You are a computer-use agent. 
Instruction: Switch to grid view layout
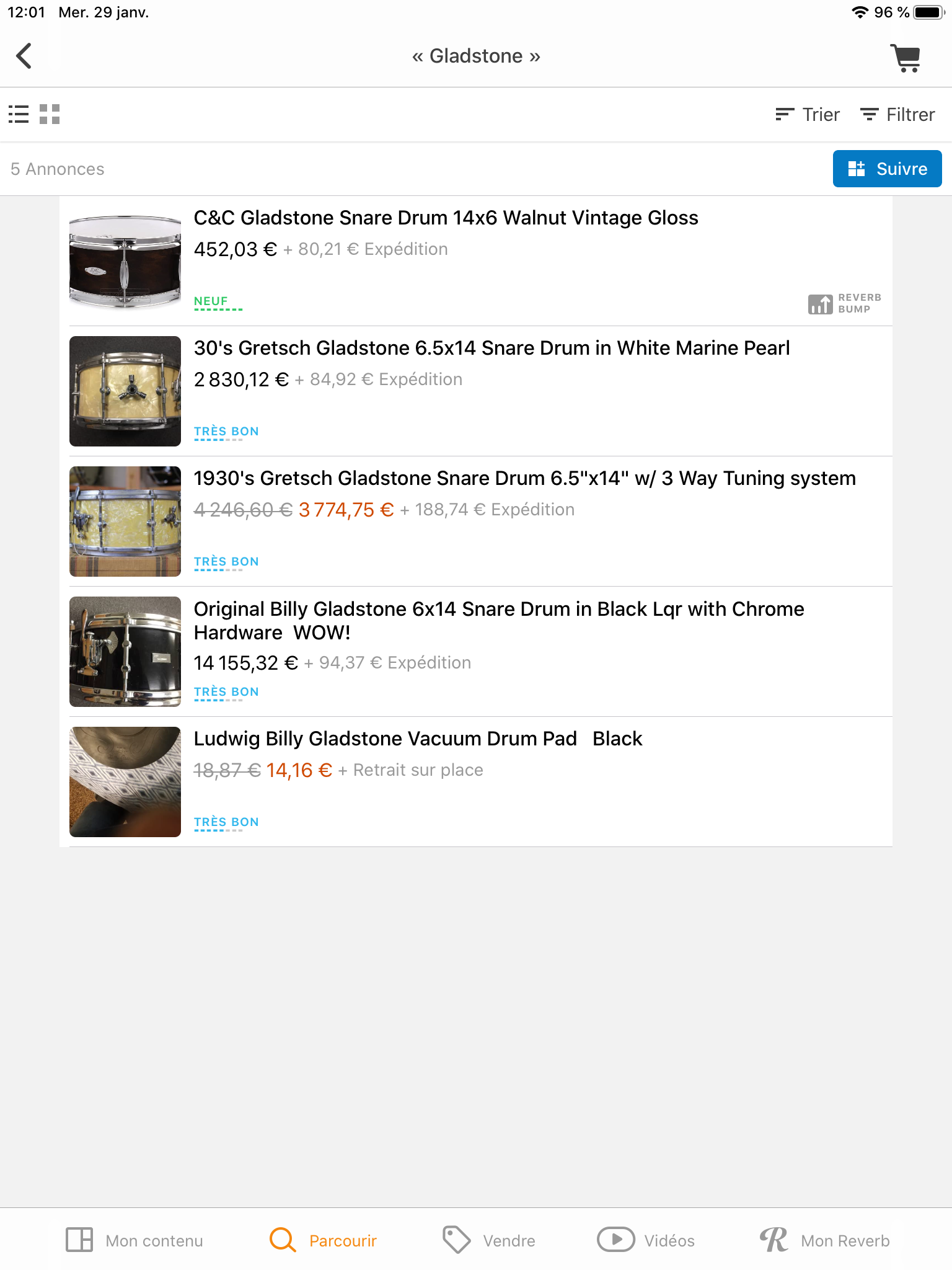click(50, 114)
